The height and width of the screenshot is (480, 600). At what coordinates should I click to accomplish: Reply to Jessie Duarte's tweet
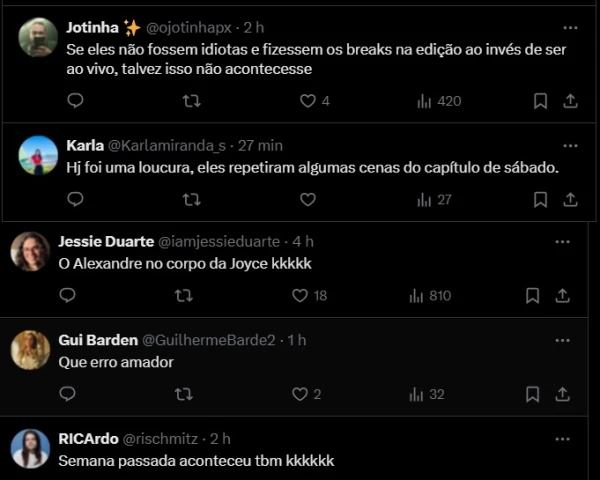67,296
